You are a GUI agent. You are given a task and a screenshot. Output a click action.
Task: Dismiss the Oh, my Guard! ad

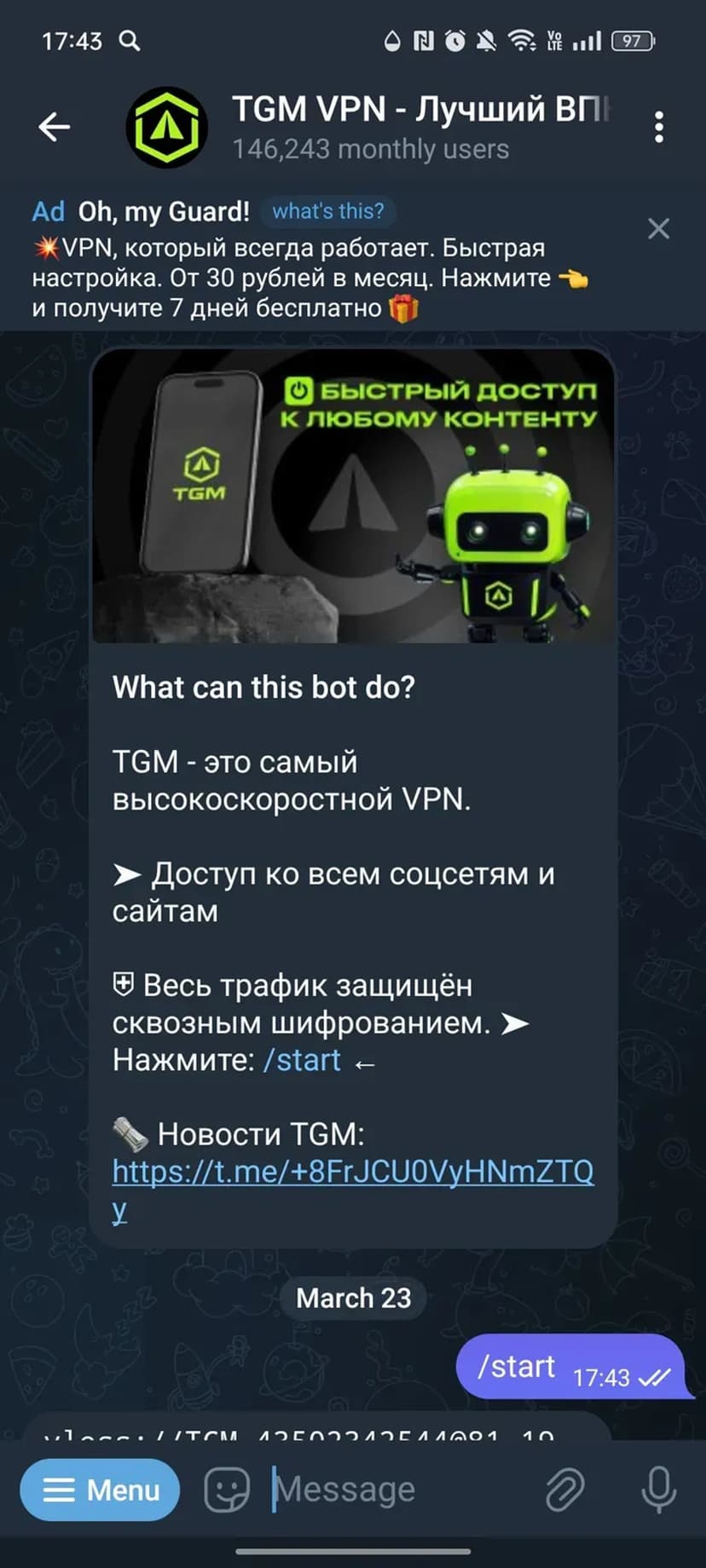click(x=658, y=228)
